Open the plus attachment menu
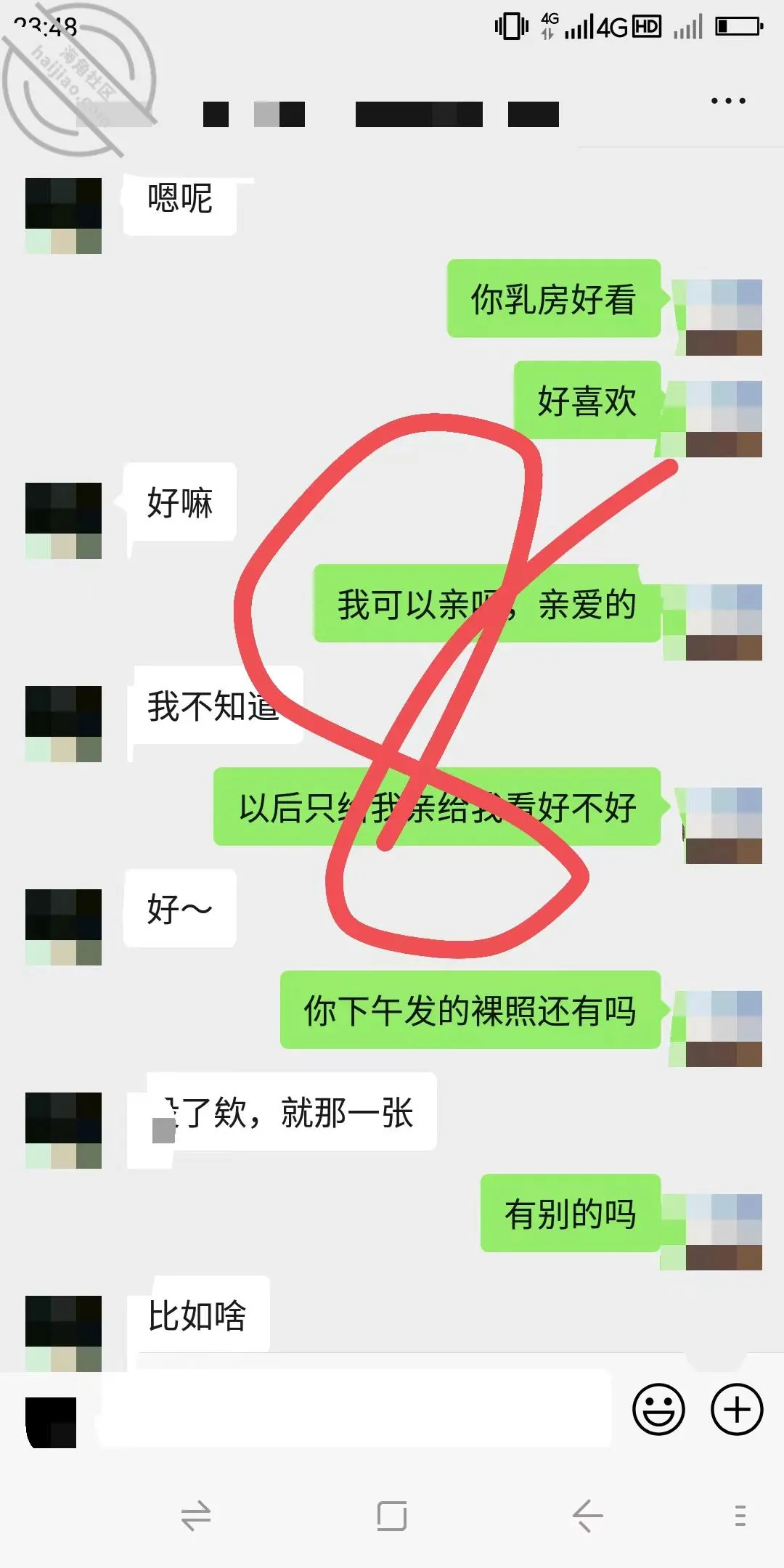This screenshot has height=1568, width=784. tap(737, 1410)
